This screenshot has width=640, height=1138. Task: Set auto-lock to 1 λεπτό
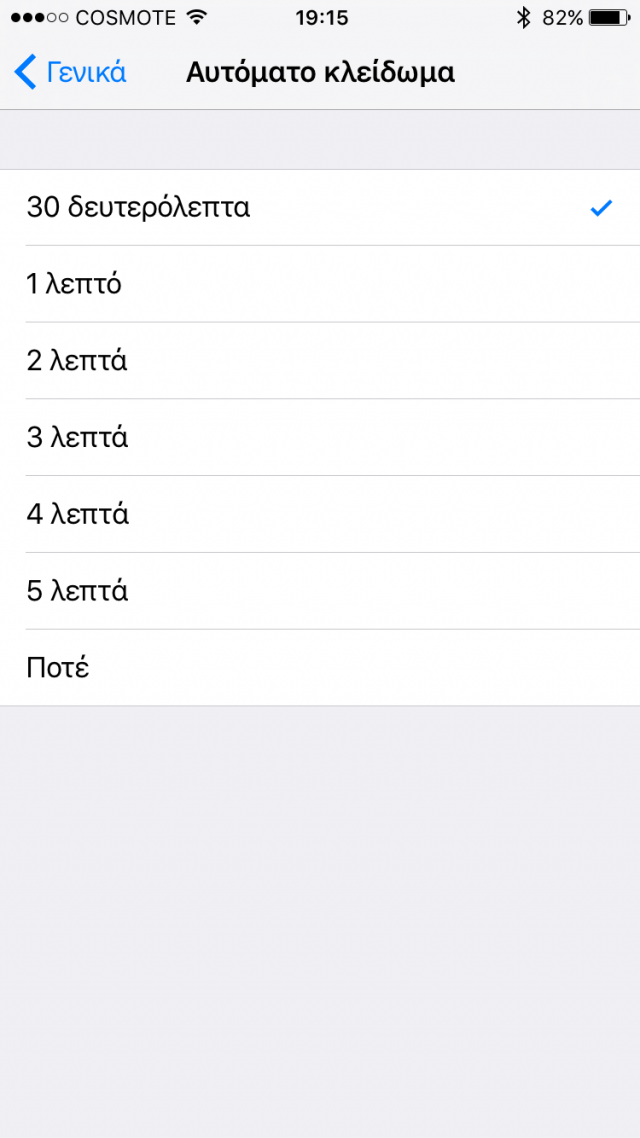pyautogui.click(x=320, y=284)
